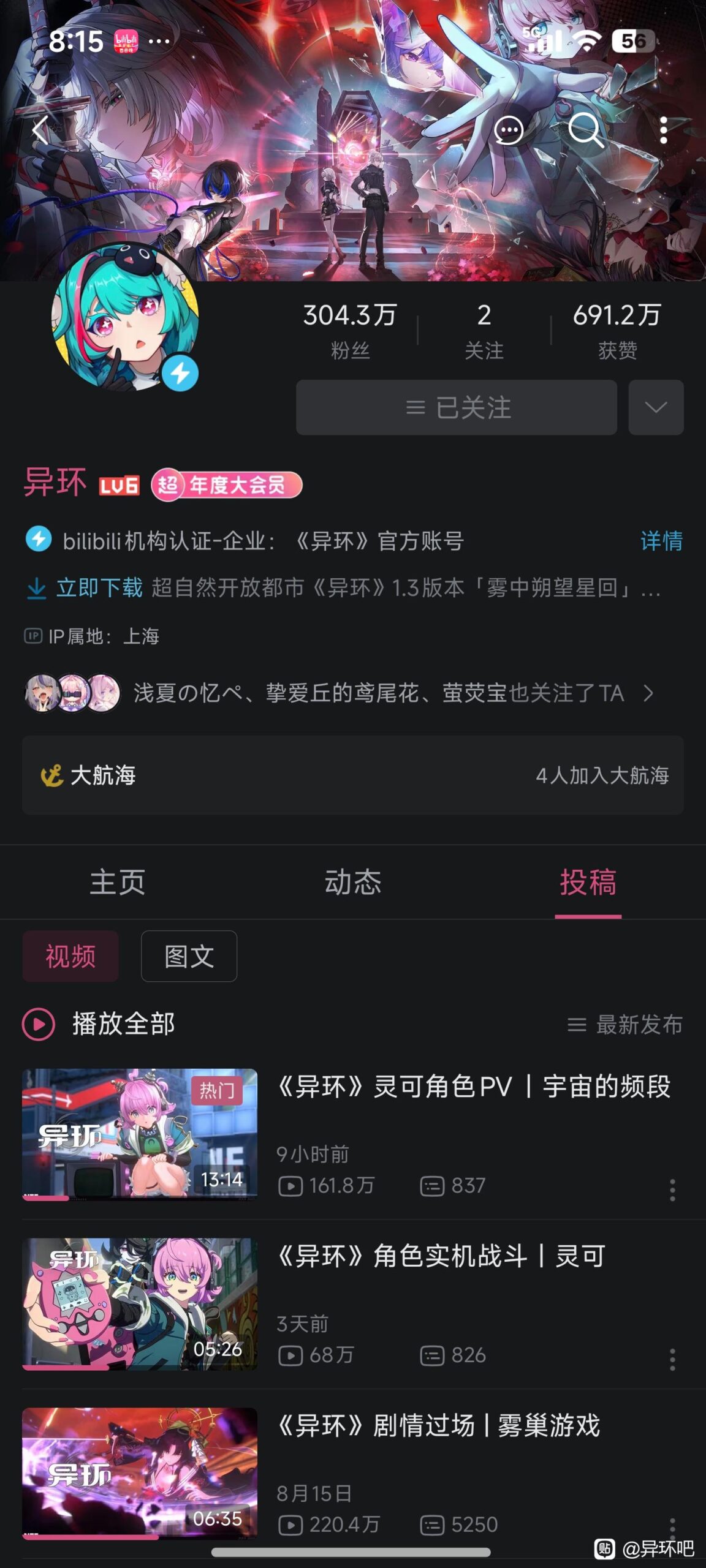Open the 灵可角色PV 宇宙的频段 video
This screenshot has width=706, height=1568.
[x=353, y=1134]
